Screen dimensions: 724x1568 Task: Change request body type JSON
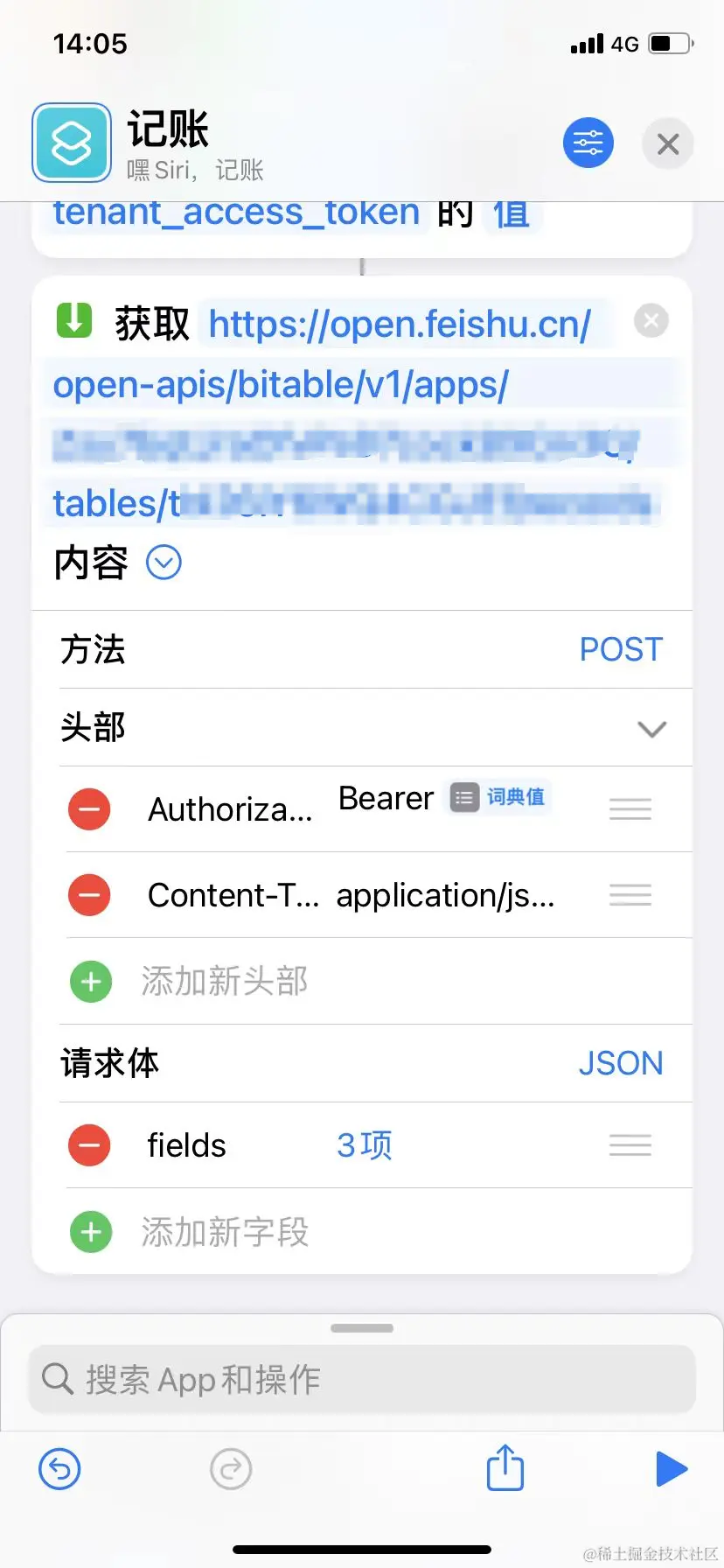pyautogui.click(x=621, y=1063)
